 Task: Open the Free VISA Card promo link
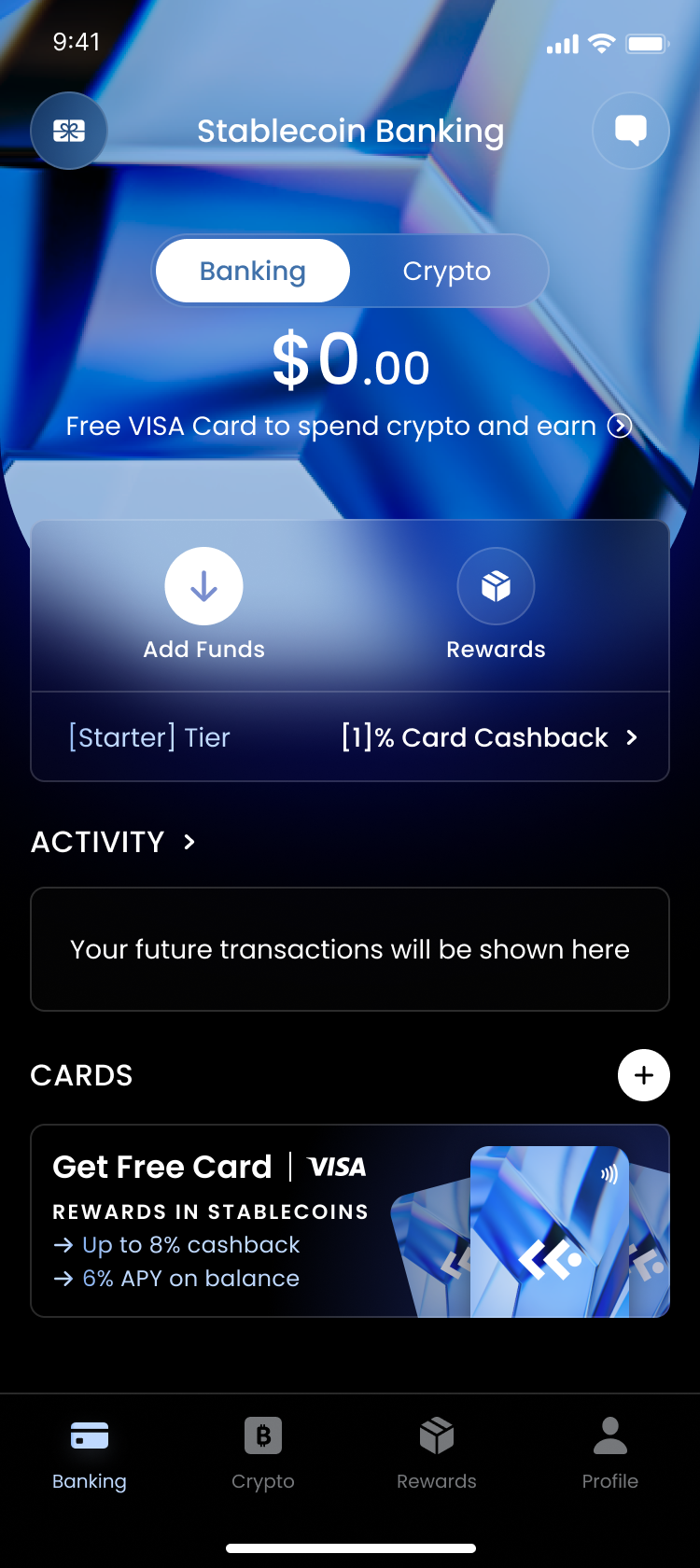click(349, 427)
